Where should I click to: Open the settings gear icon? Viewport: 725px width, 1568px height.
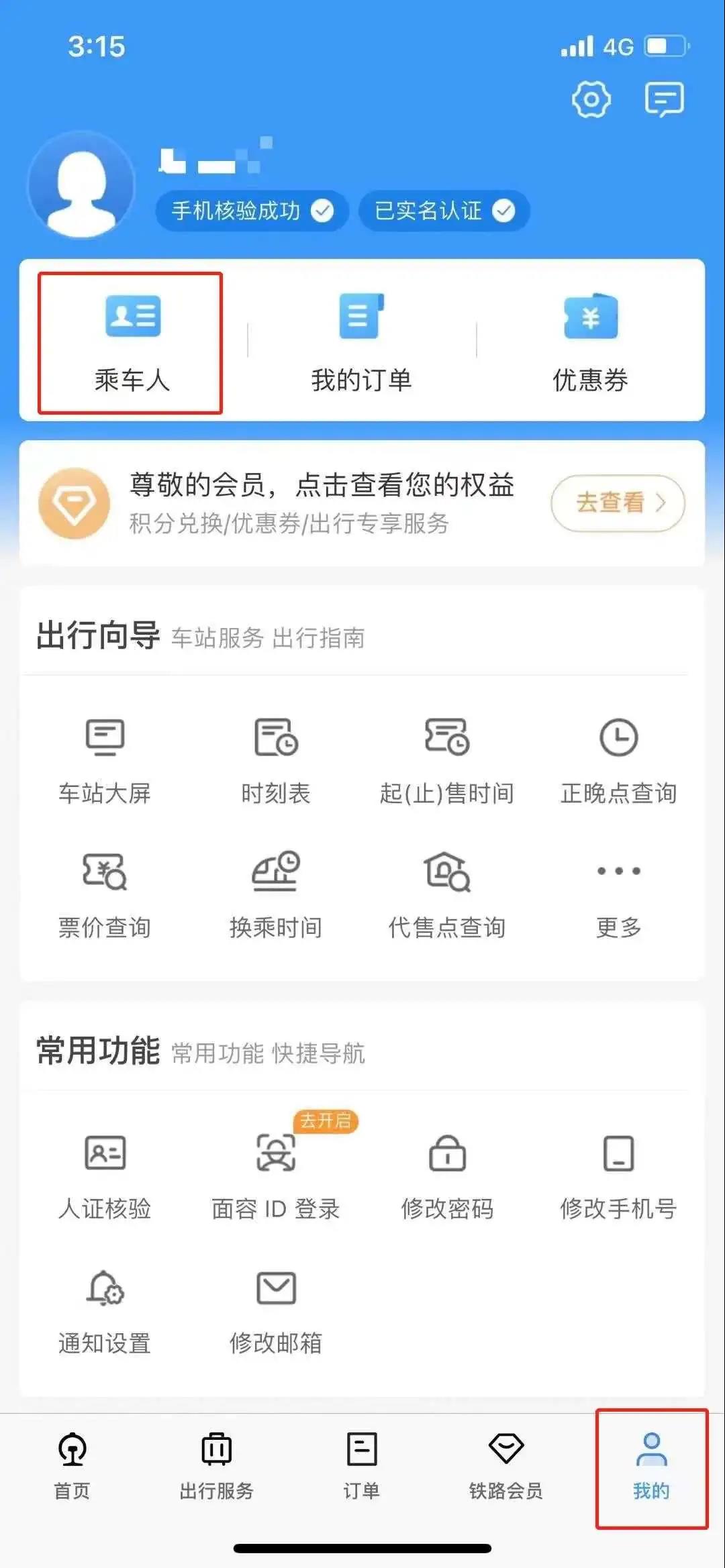(591, 100)
